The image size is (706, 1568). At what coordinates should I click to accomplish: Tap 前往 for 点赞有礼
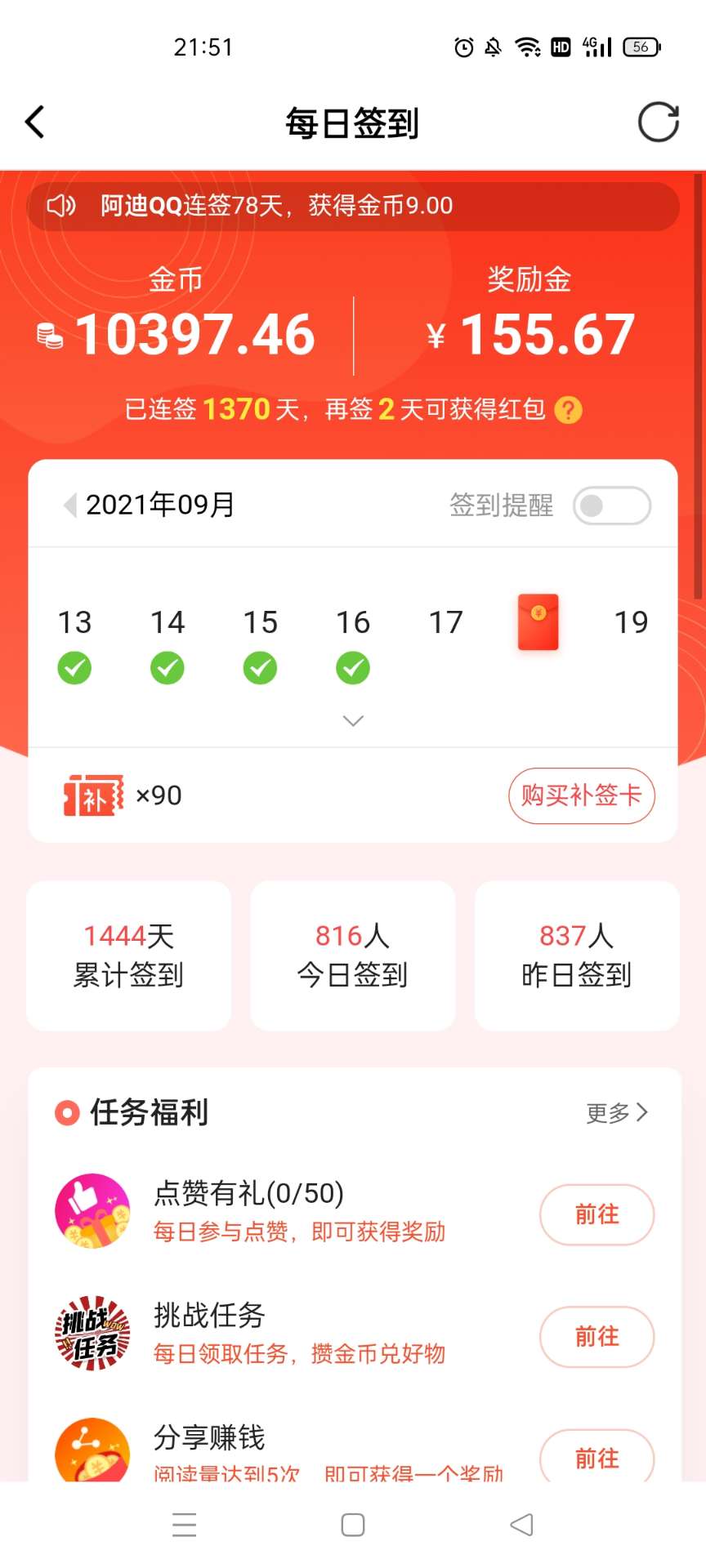[597, 1214]
